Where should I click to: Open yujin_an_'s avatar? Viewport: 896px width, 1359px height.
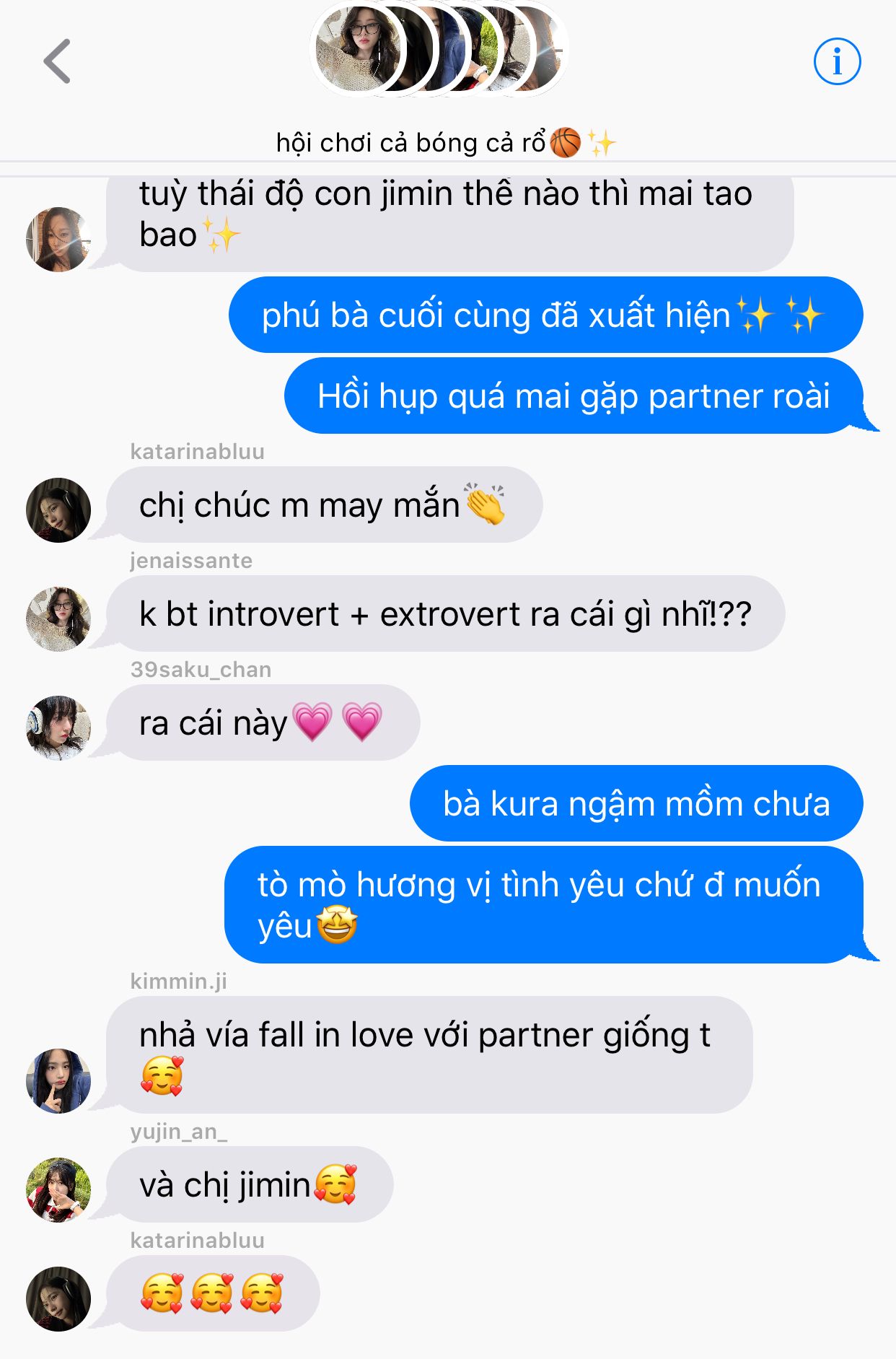(58, 1189)
